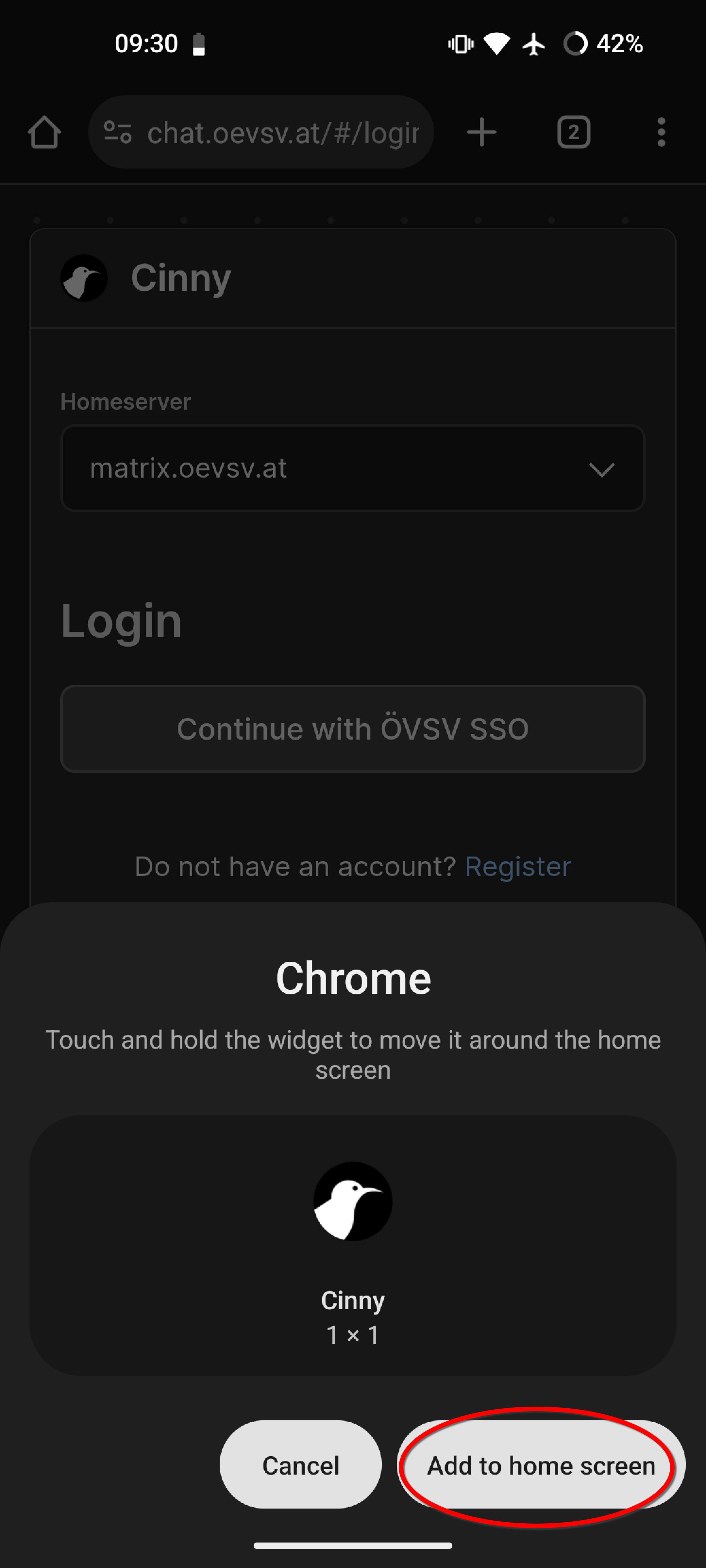
Task: View site information icon in address bar
Action: pyautogui.click(x=118, y=132)
